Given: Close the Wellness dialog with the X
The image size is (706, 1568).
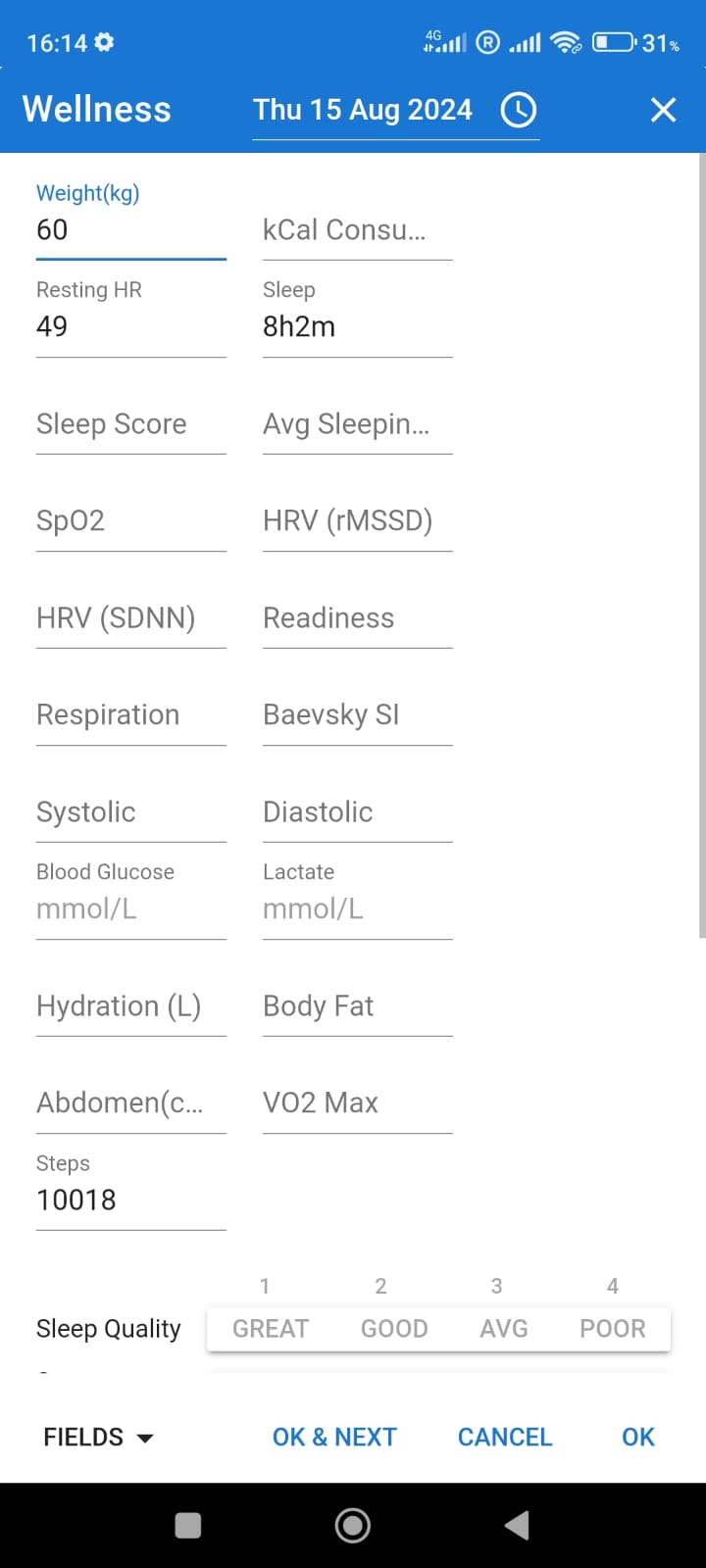Looking at the screenshot, I should click(x=664, y=110).
